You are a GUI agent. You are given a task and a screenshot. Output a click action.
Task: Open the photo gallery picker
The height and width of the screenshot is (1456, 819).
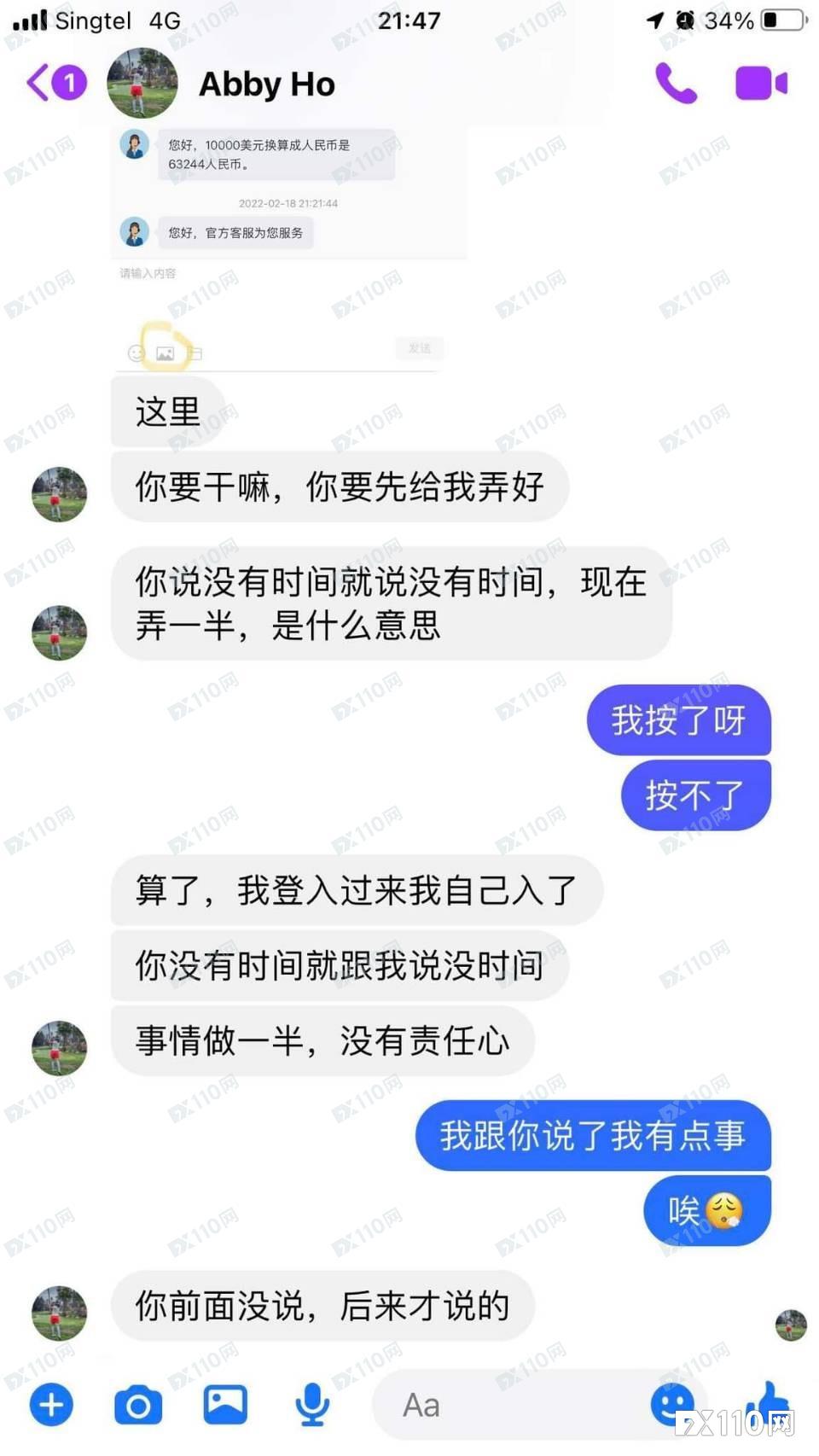(x=225, y=1404)
